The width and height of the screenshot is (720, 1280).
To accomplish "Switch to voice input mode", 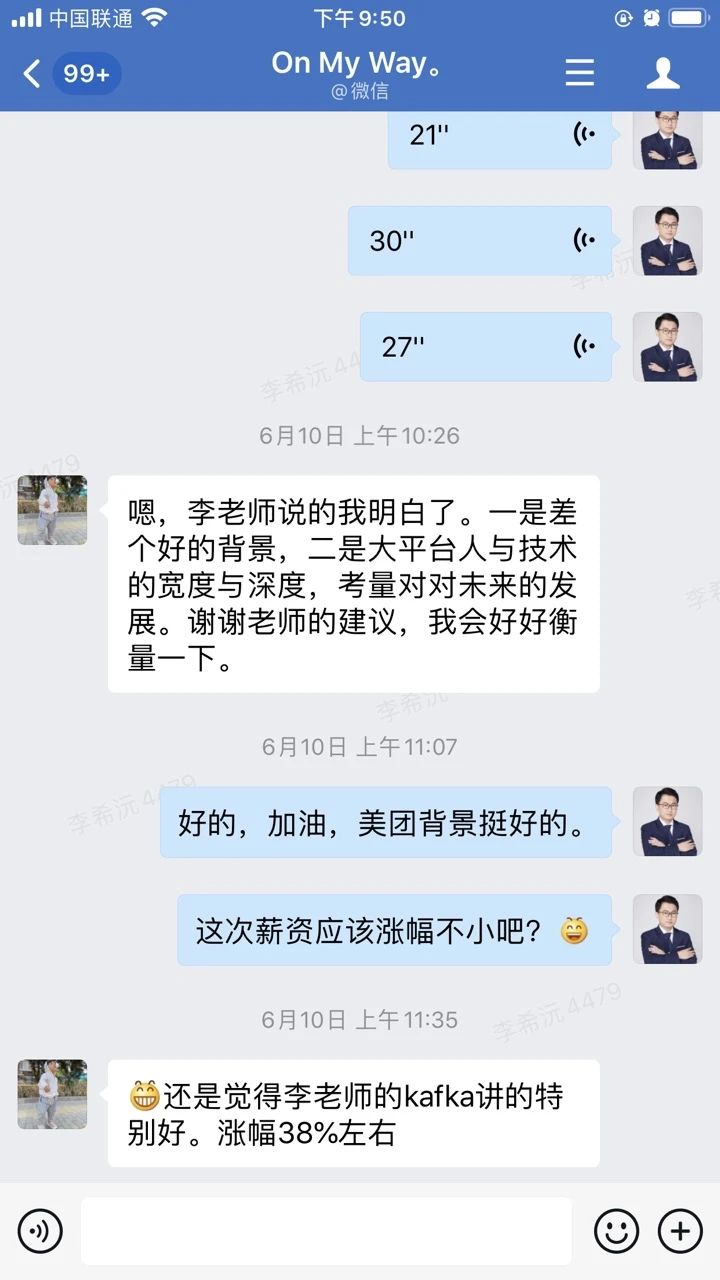I will [x=40, y=1231].
